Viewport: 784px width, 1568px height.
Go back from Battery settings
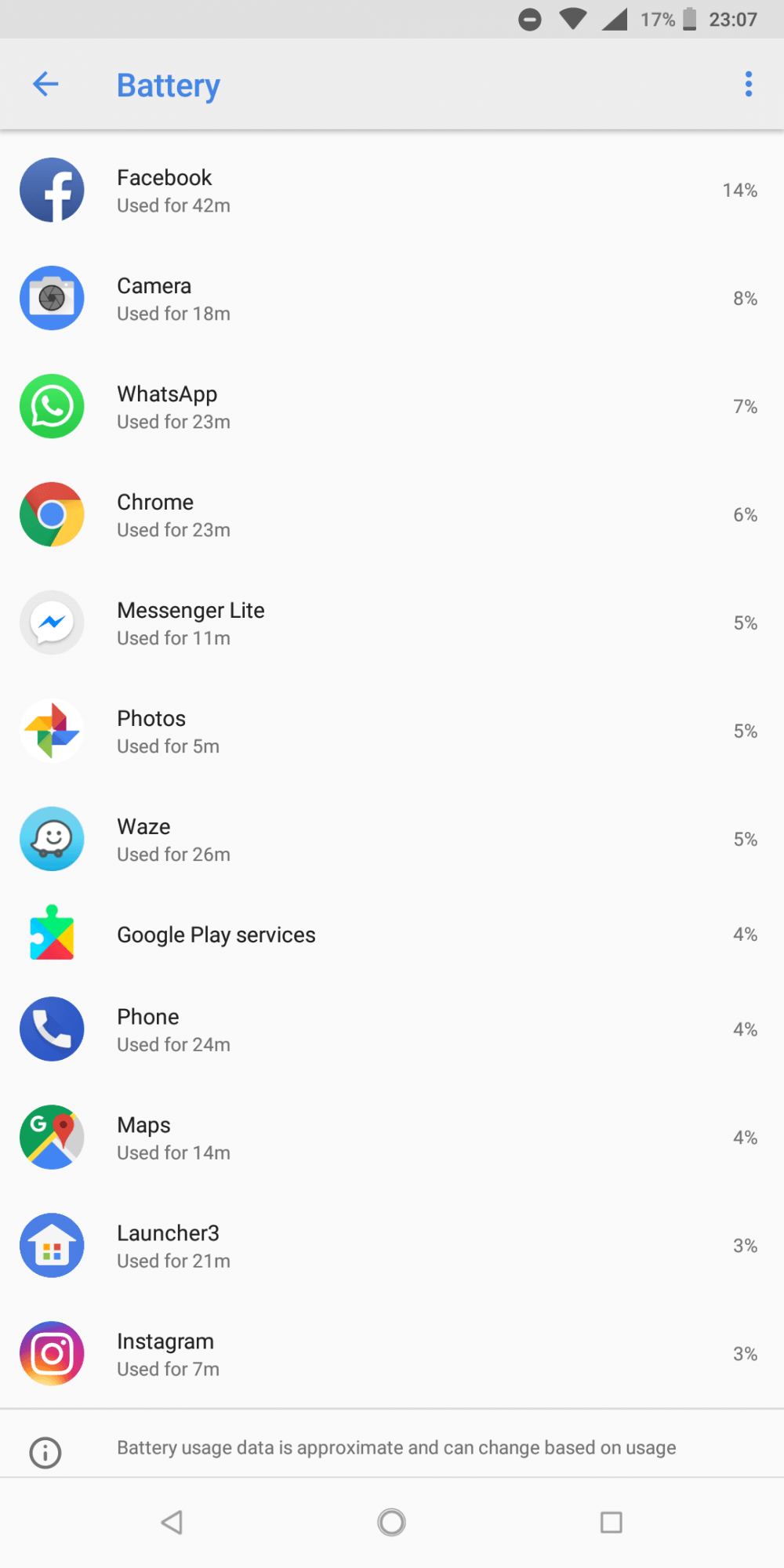pyautogui.click(x=45, y=84)
